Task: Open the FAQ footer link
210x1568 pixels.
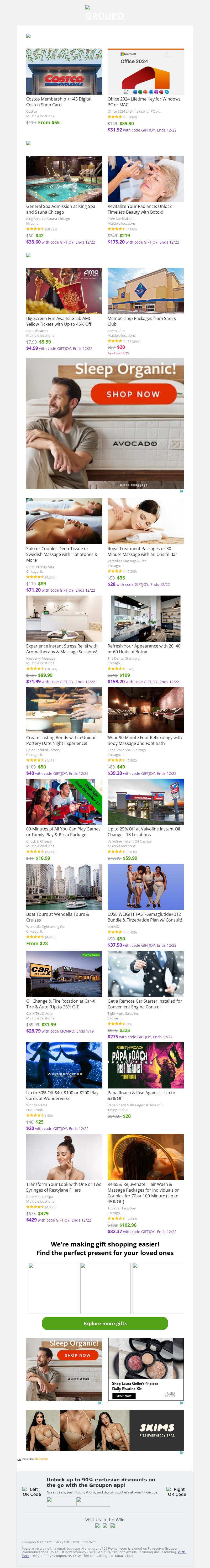Action: coord(57,1542)
